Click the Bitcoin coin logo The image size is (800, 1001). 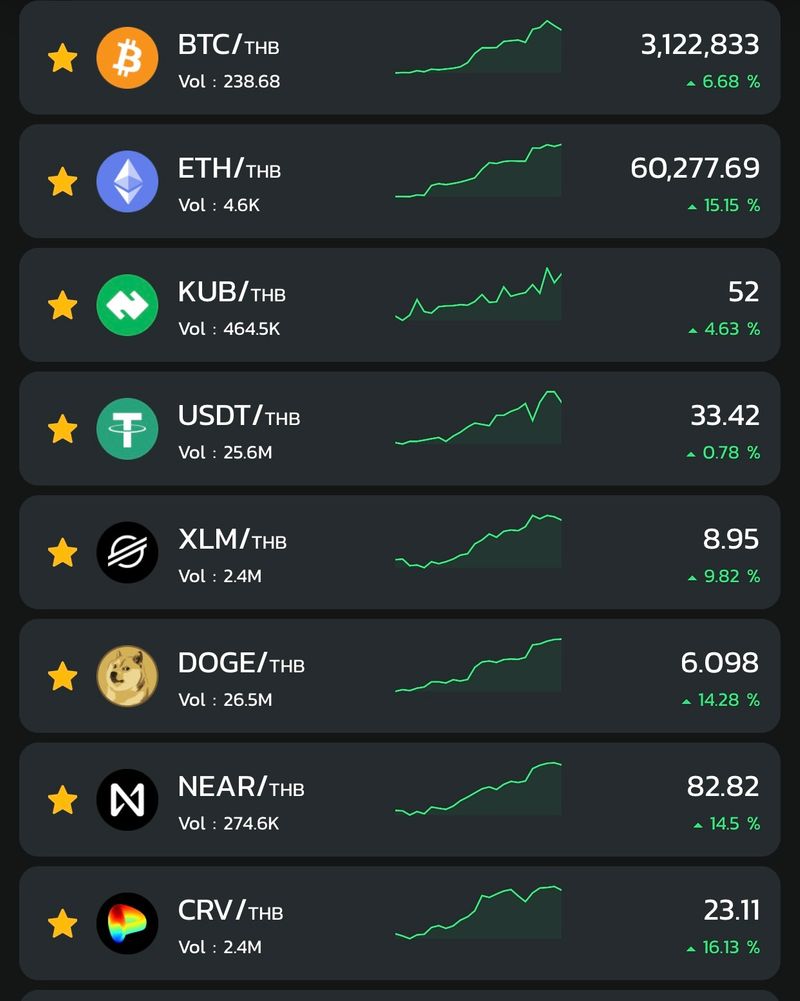coord(127,58)
